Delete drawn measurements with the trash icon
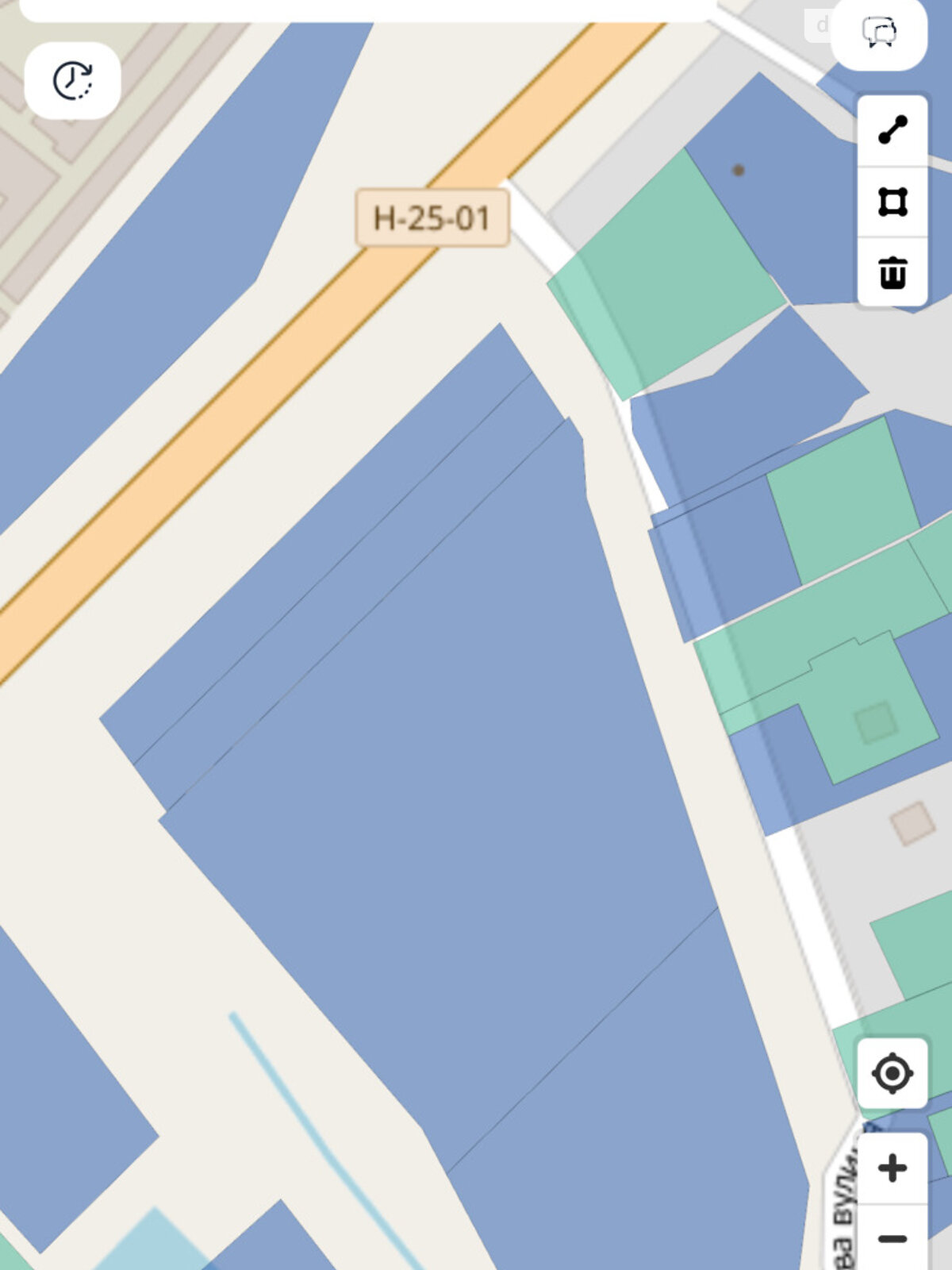Viewport: 952px width, 1270px height. [892, 272]
